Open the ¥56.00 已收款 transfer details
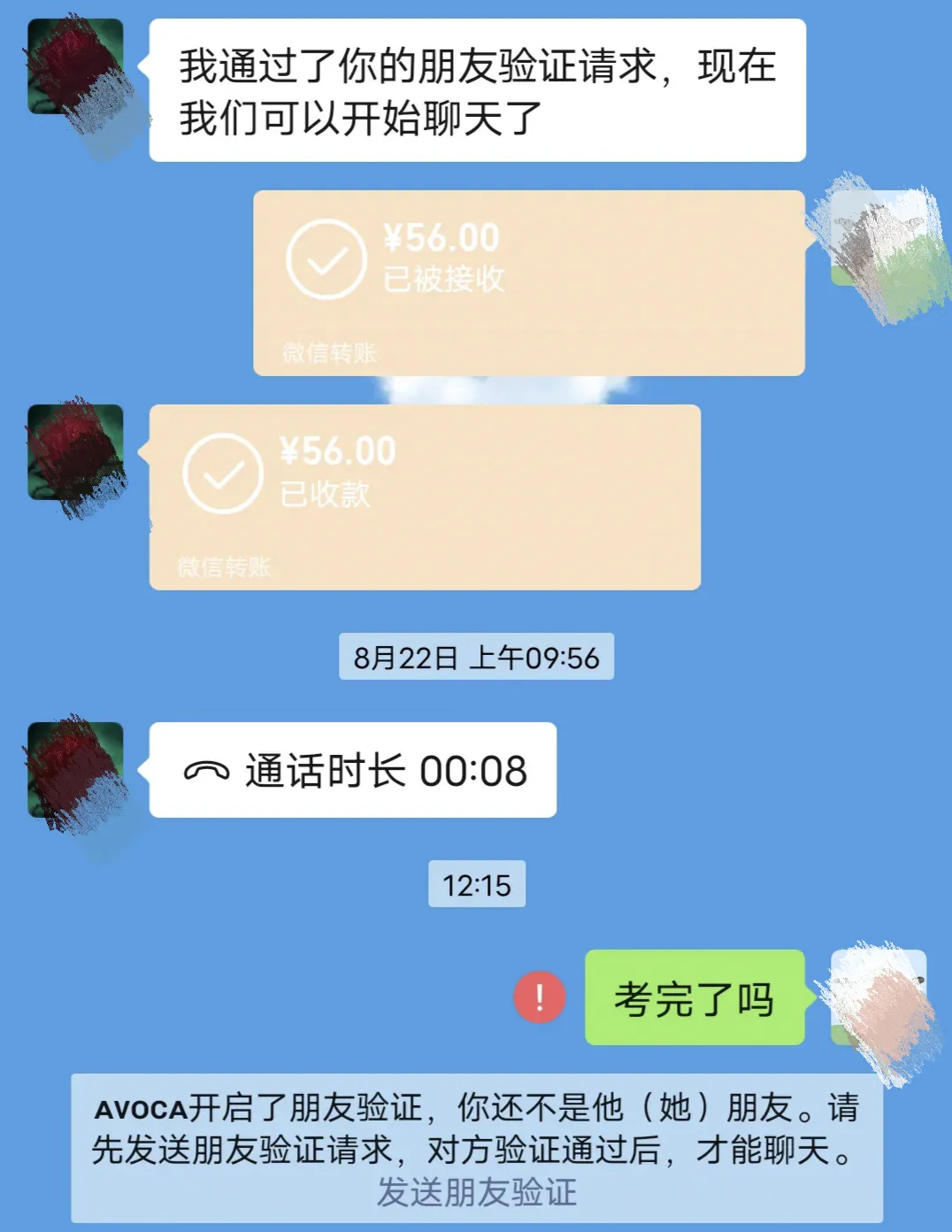The height and width of the screenshot is (1232, 952). click(x=425, y=491)
